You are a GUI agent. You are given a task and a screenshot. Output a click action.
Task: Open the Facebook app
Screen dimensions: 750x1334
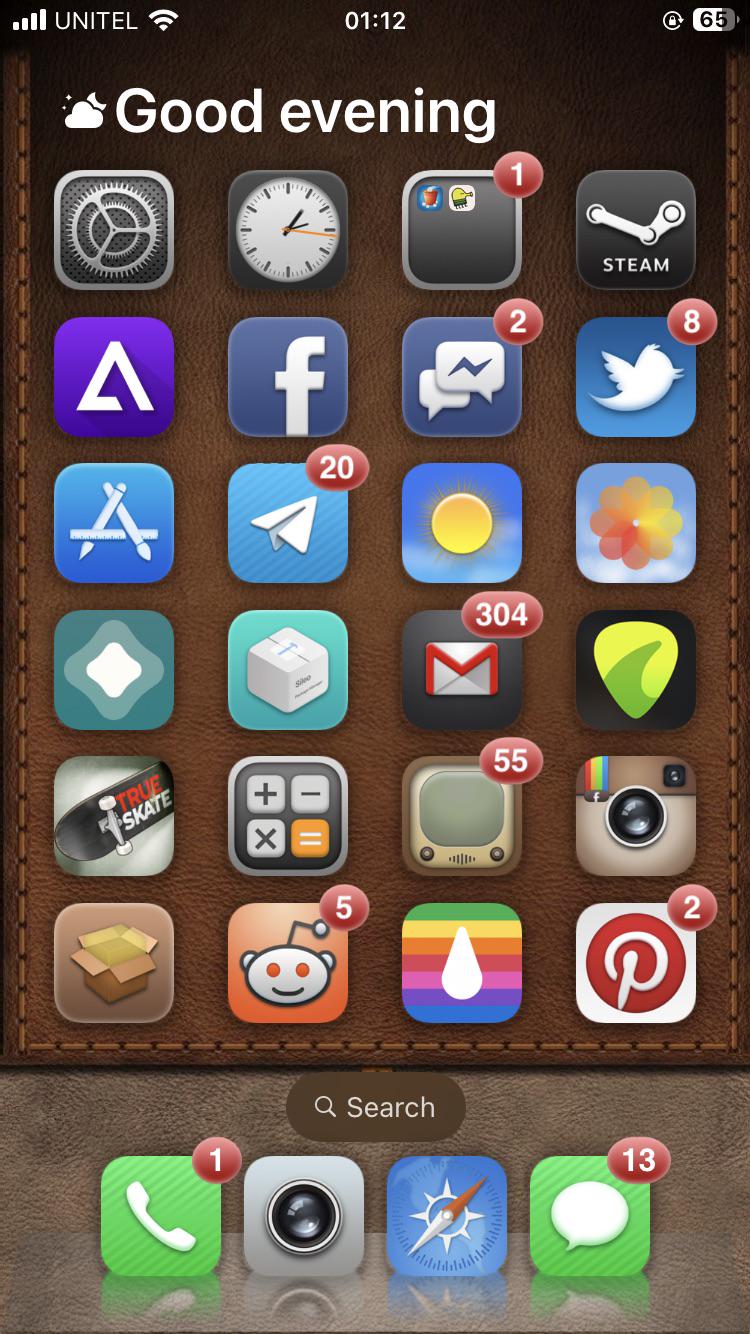pos(288,377)
